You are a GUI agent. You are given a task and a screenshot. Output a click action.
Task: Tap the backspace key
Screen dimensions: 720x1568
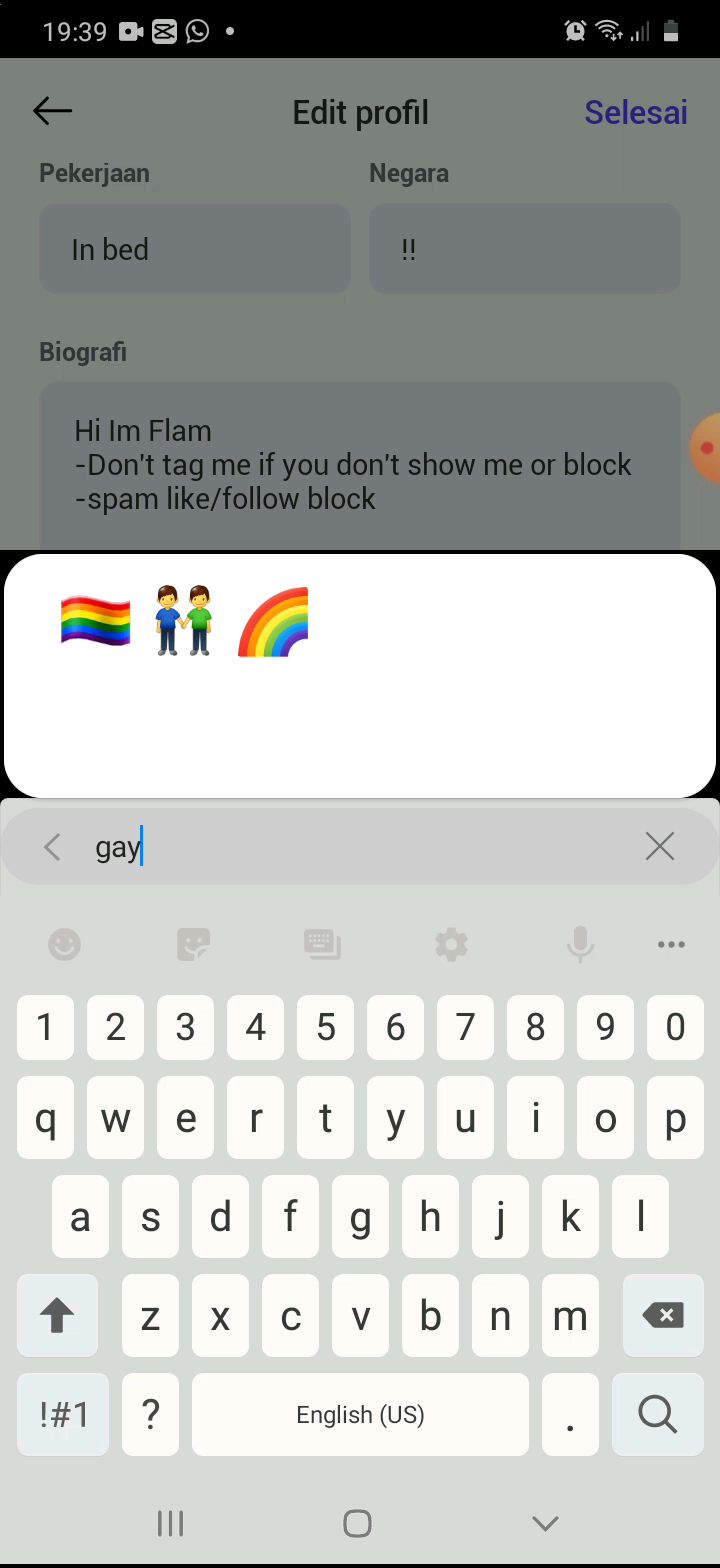pyautogui.click(x=663, y=1315)
